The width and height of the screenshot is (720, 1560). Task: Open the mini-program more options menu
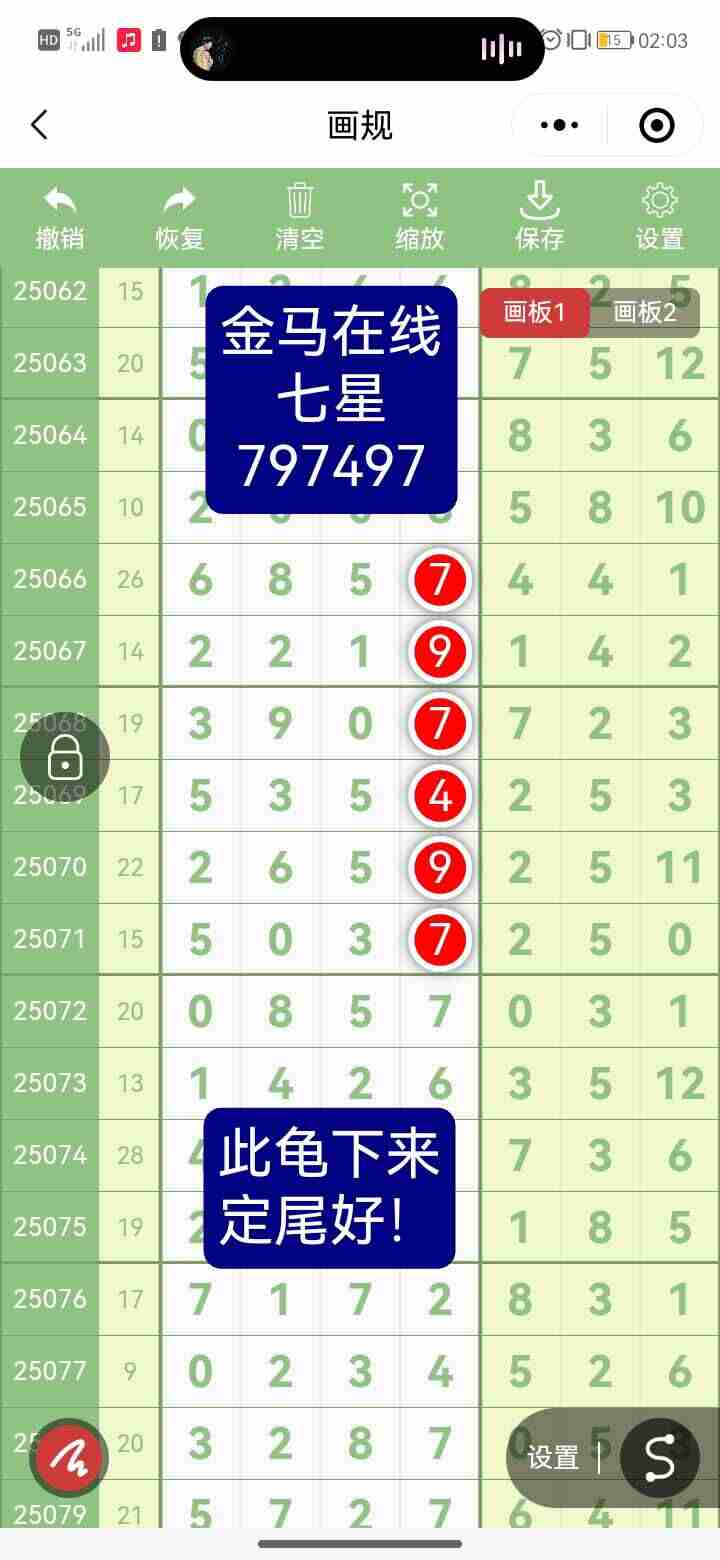(558, 124)
